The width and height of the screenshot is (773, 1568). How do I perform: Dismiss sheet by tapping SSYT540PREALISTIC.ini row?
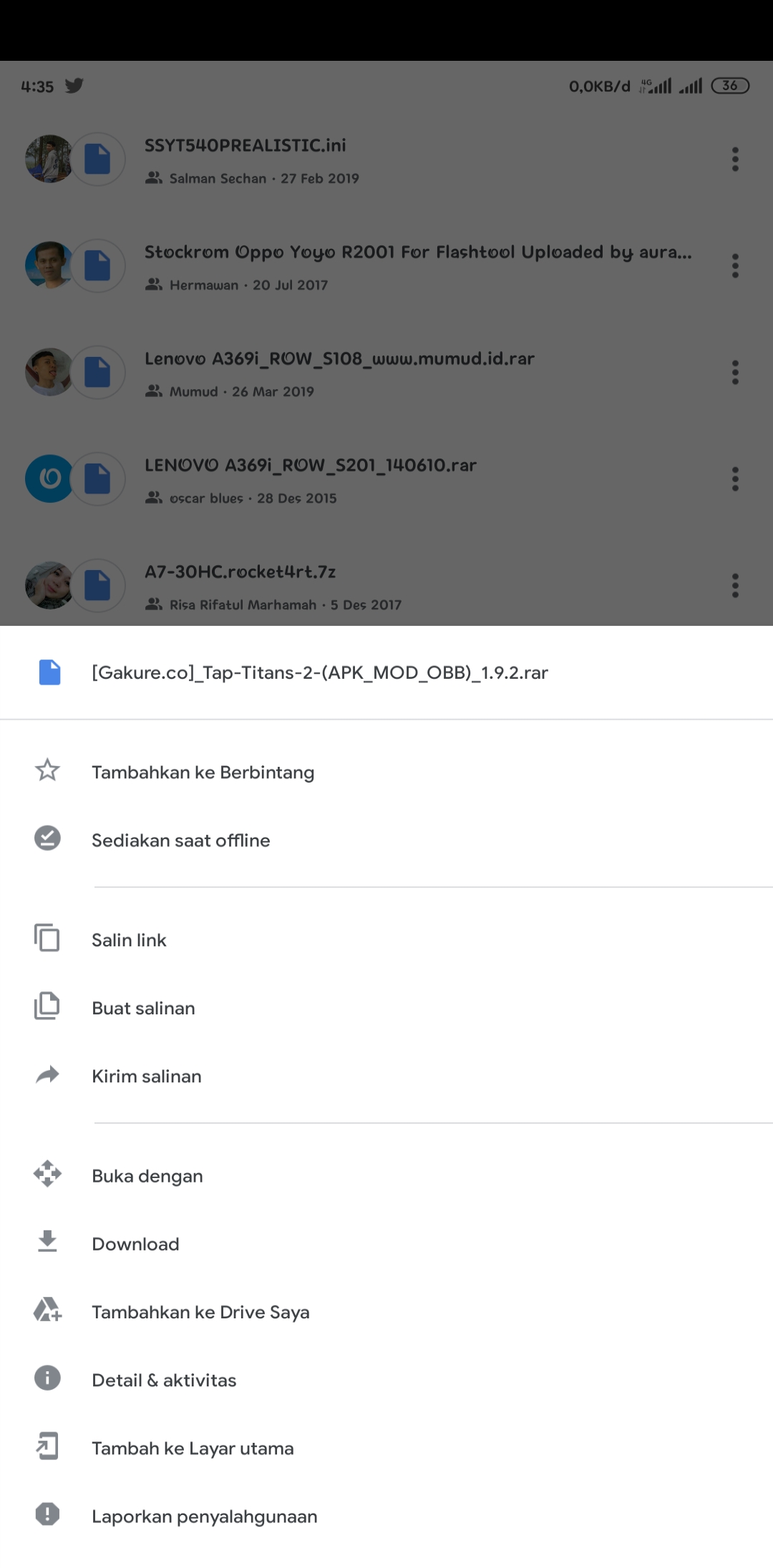386,159
